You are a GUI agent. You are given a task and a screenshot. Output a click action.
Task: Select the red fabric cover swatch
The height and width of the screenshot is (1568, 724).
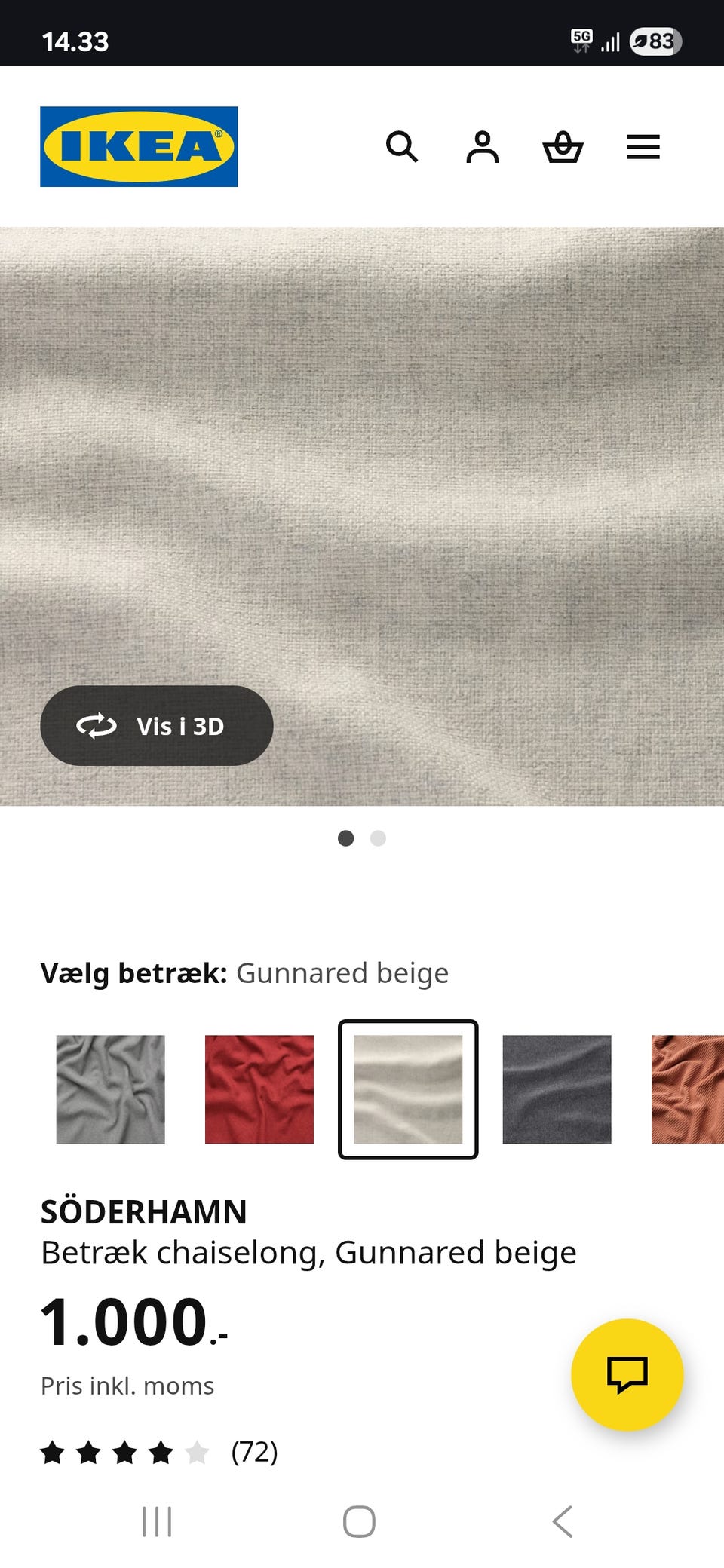(259, 1089)
